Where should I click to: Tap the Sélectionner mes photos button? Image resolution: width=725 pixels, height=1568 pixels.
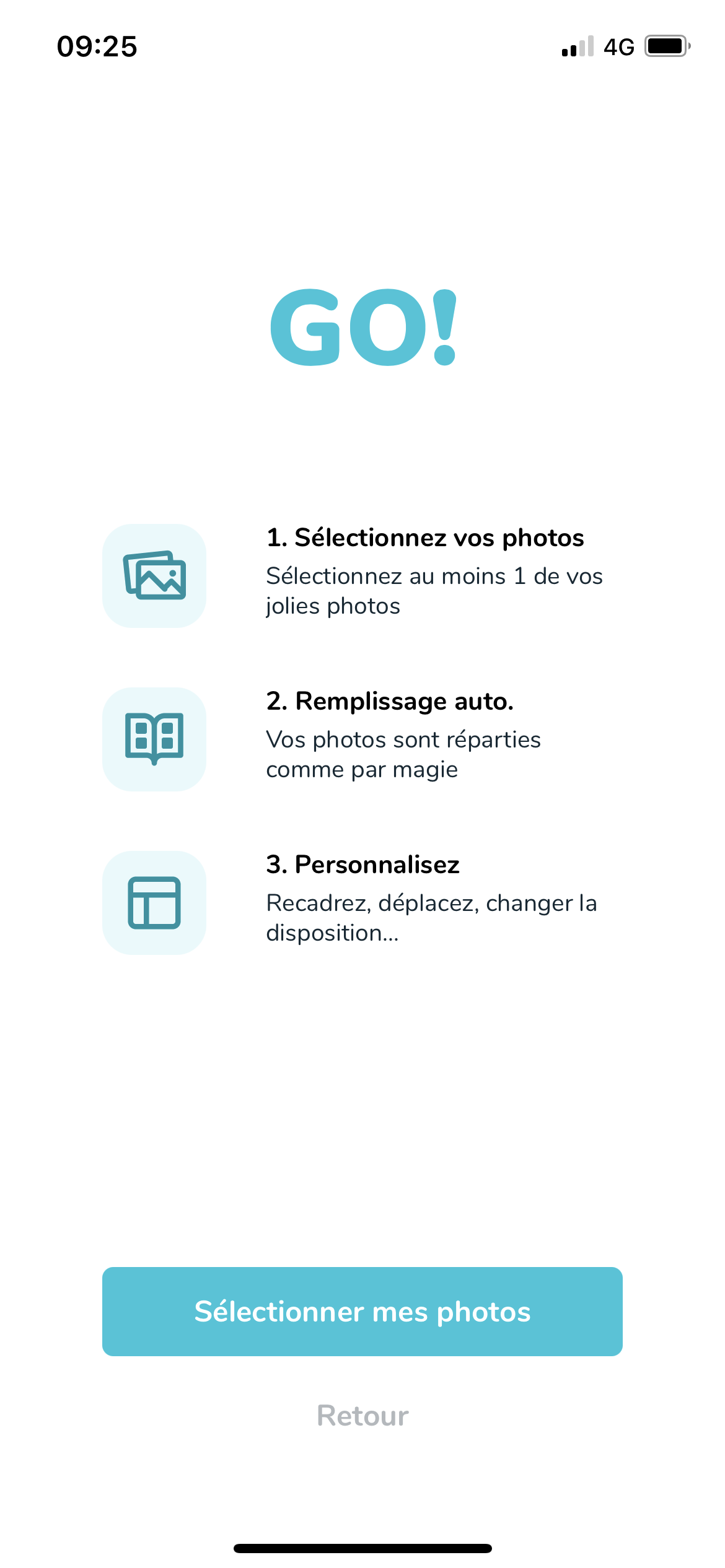[362, 1311]
